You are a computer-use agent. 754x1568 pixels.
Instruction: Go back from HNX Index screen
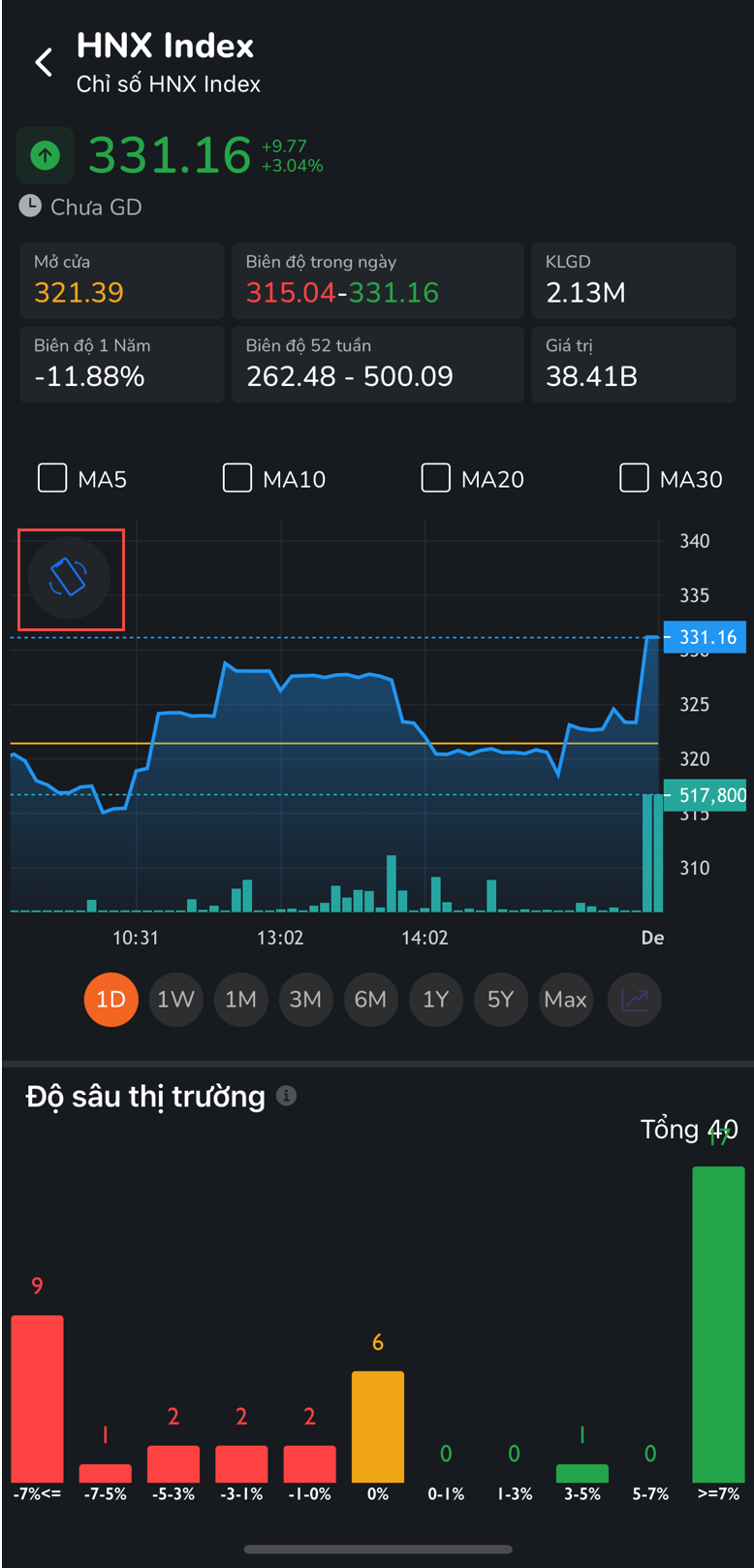click(x=44, y=62)
